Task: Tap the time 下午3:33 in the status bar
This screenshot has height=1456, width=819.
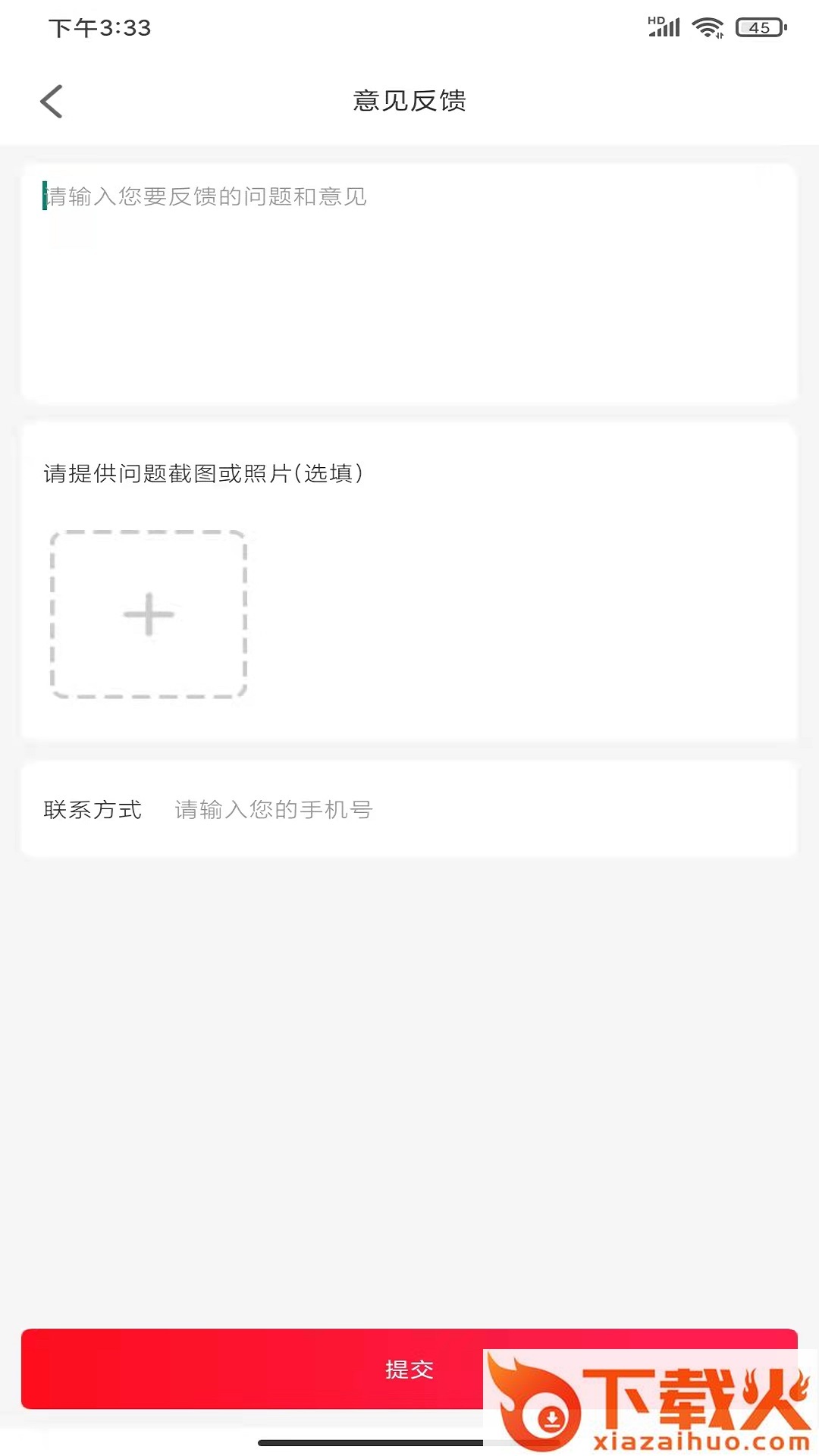Action: pyautogui.click(x=99, y=28)
